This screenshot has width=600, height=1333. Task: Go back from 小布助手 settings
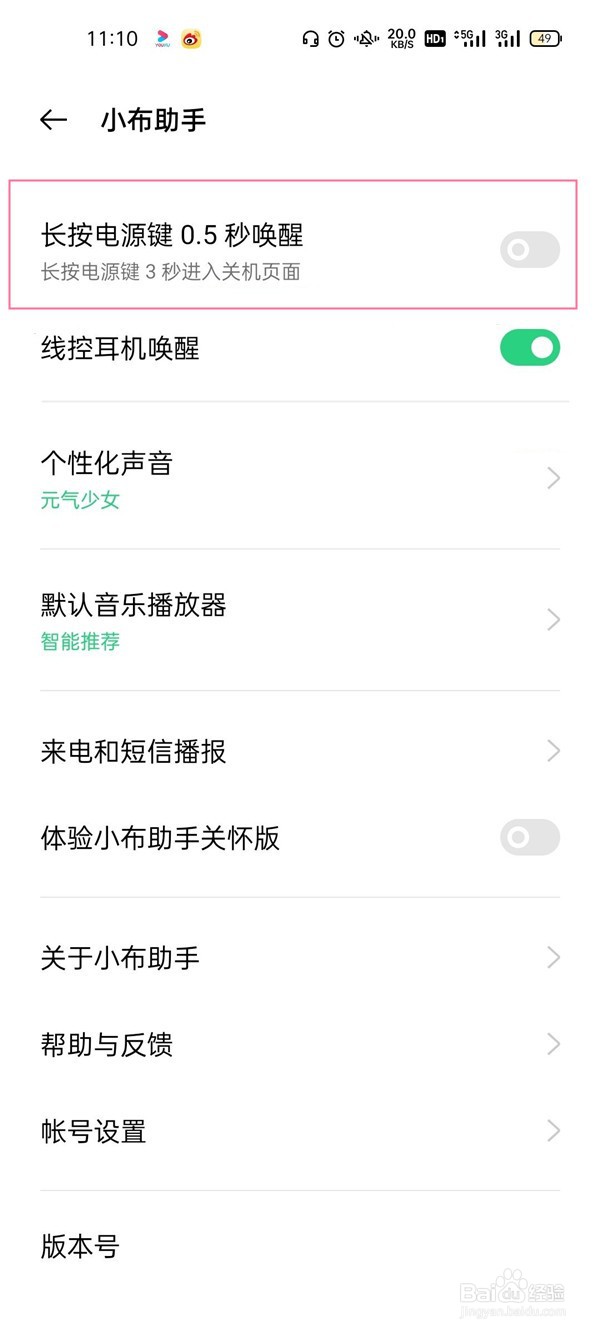(53, 120)
